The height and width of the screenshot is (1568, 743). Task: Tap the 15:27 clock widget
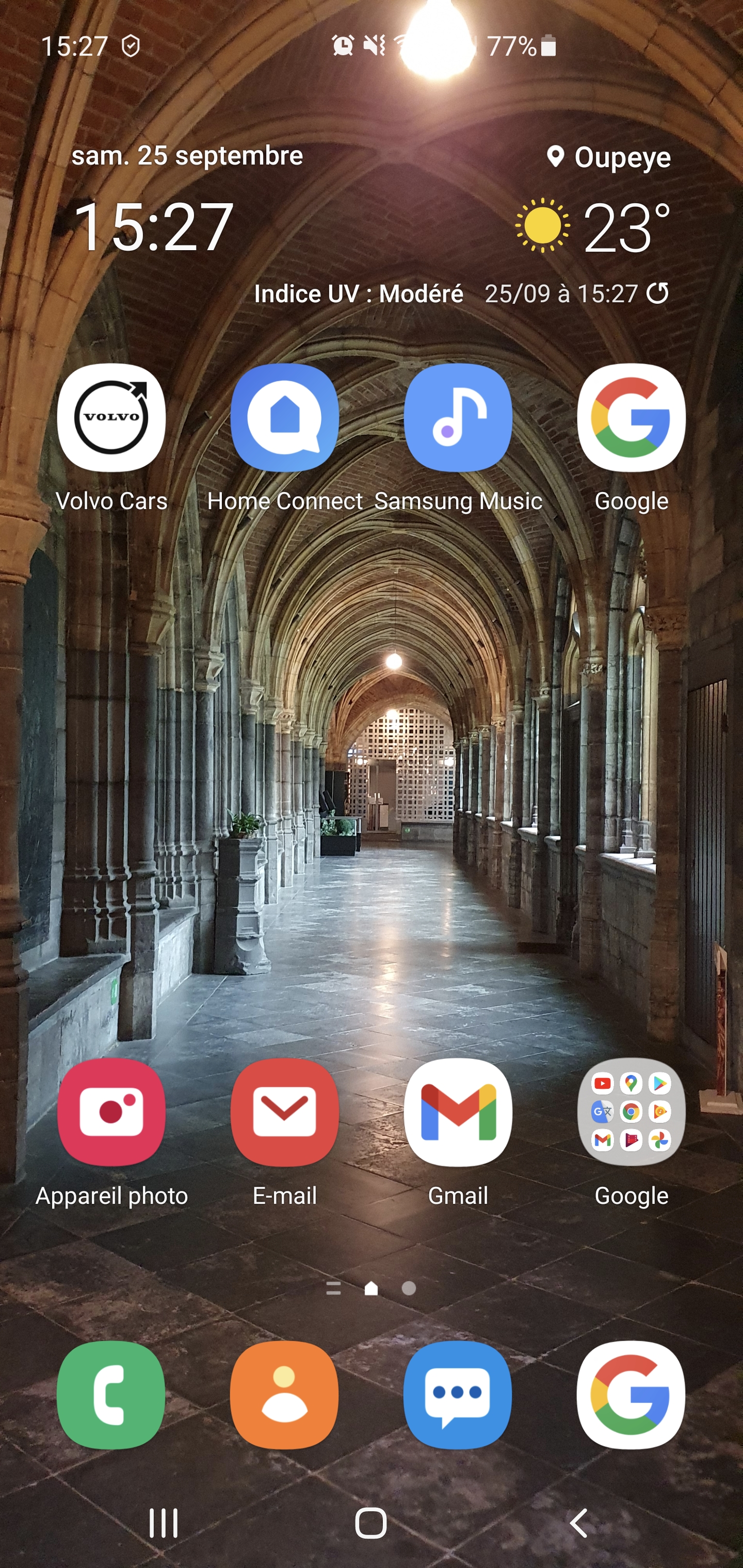[x=153, y=227]
